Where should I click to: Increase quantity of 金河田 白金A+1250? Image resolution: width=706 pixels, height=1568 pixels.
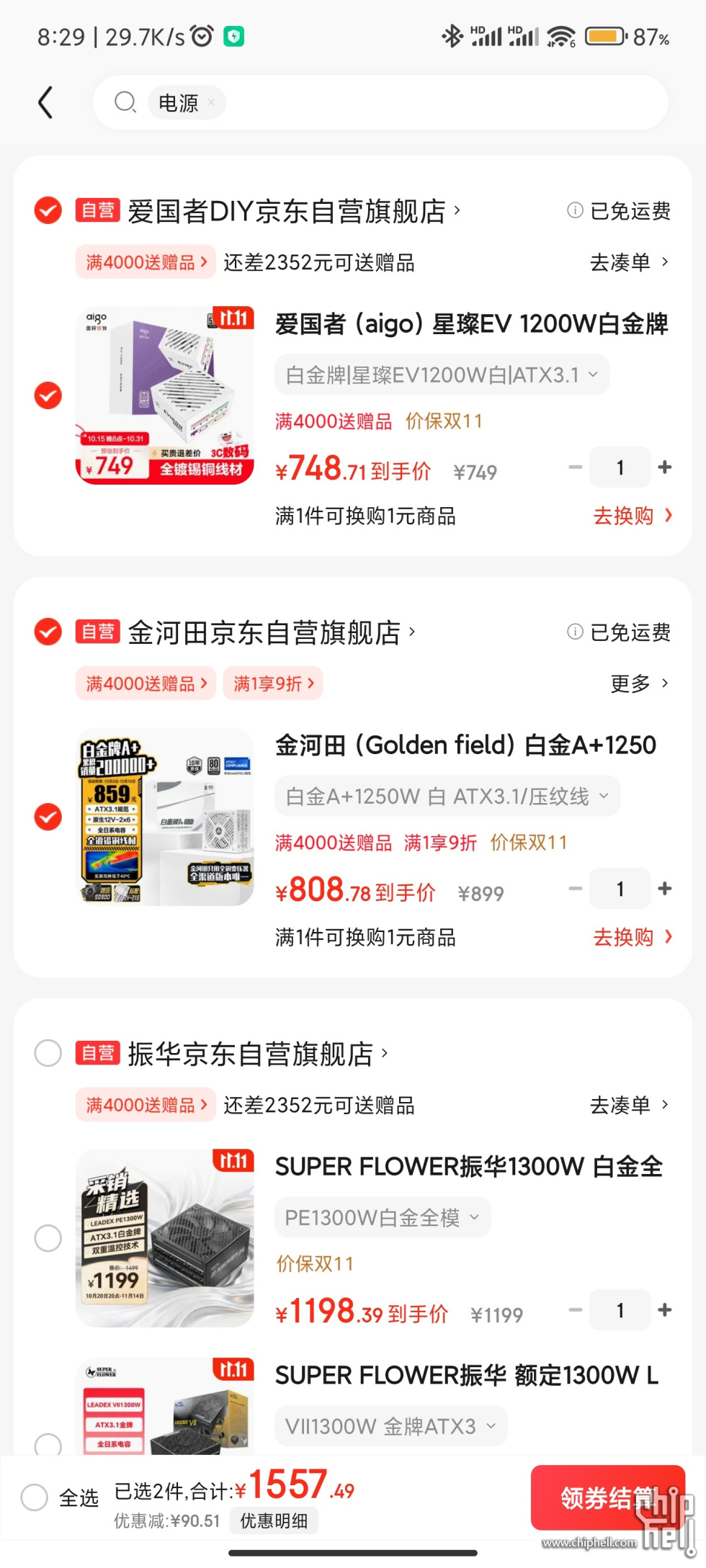point(664,889)
